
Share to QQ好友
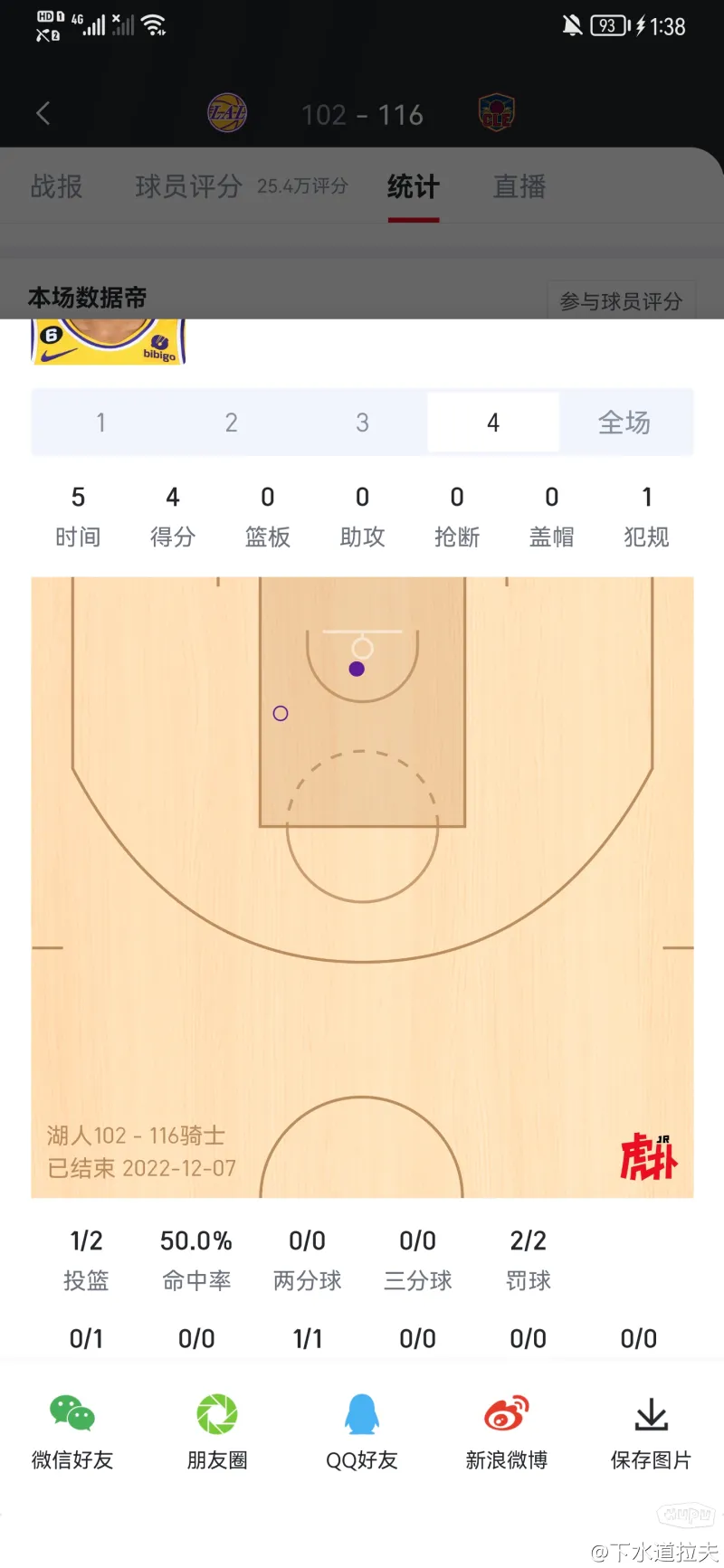(362, 1430)
